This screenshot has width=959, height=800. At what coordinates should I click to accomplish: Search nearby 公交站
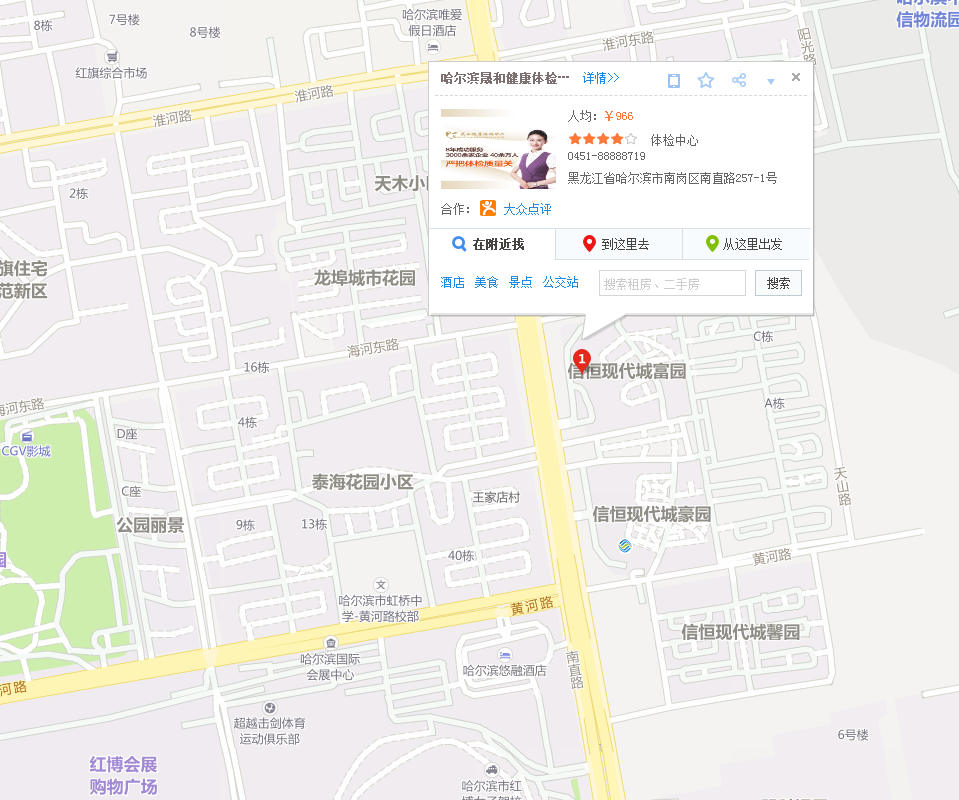[x=560, y=282]
